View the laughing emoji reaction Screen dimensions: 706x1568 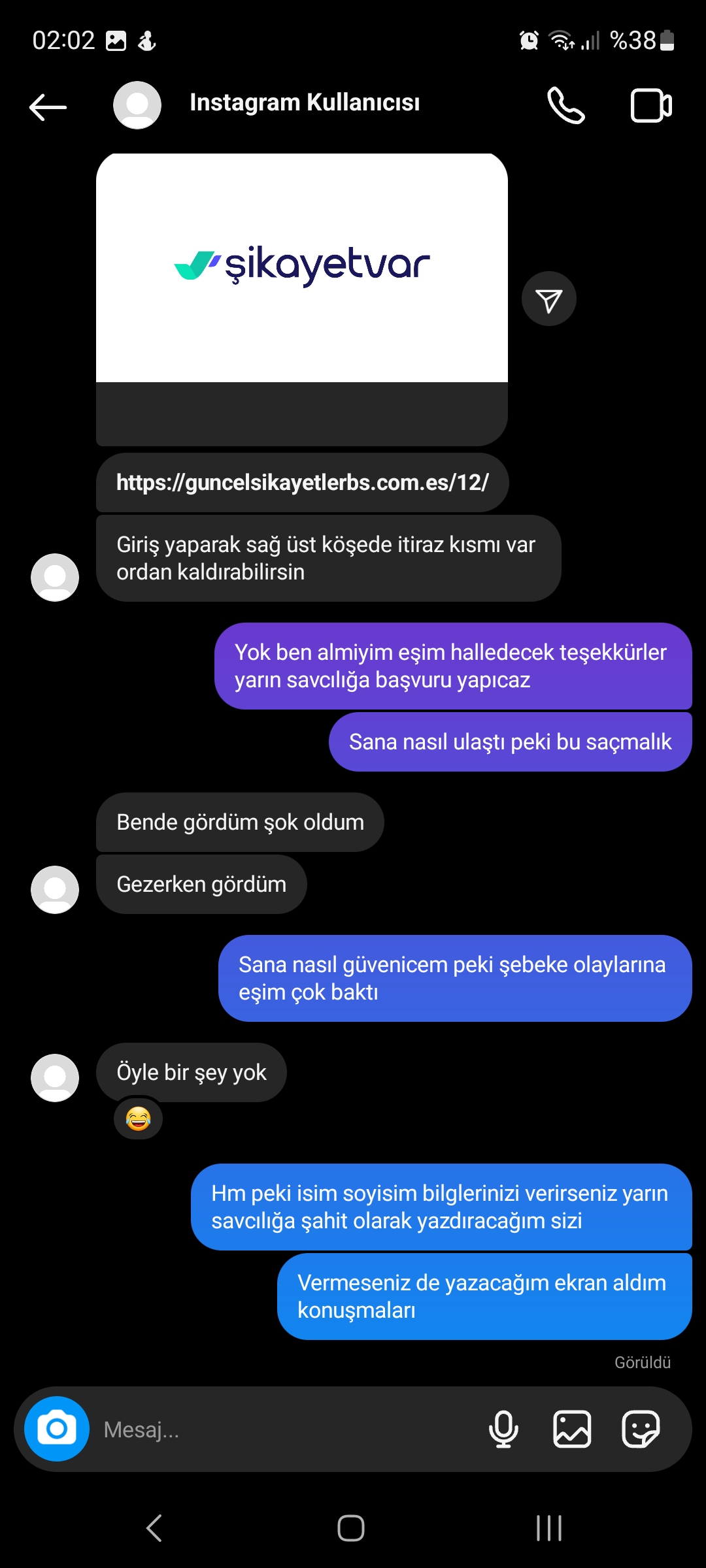[138, 1119]
